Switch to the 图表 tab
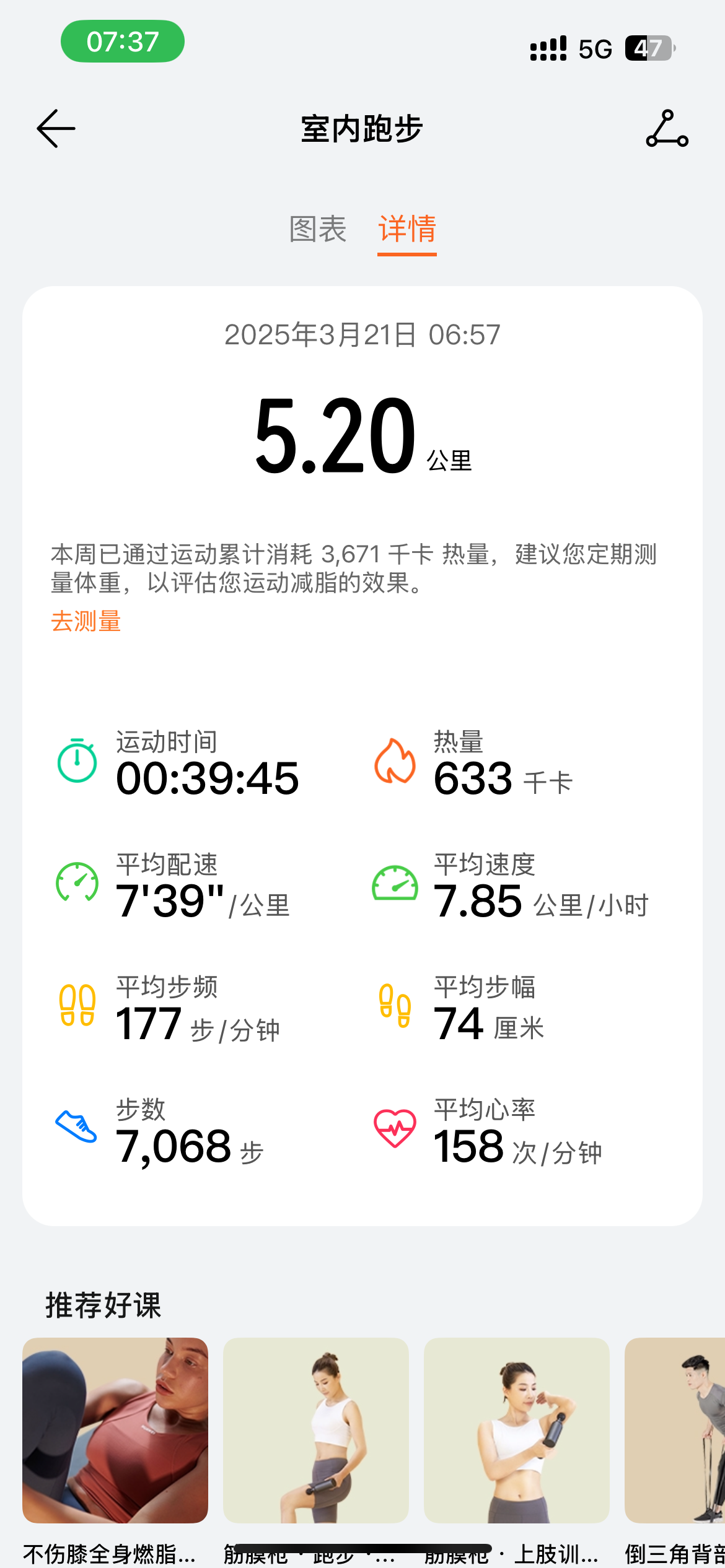The width and height of the screenshot is (725, 1568). (x=318, y=229)
